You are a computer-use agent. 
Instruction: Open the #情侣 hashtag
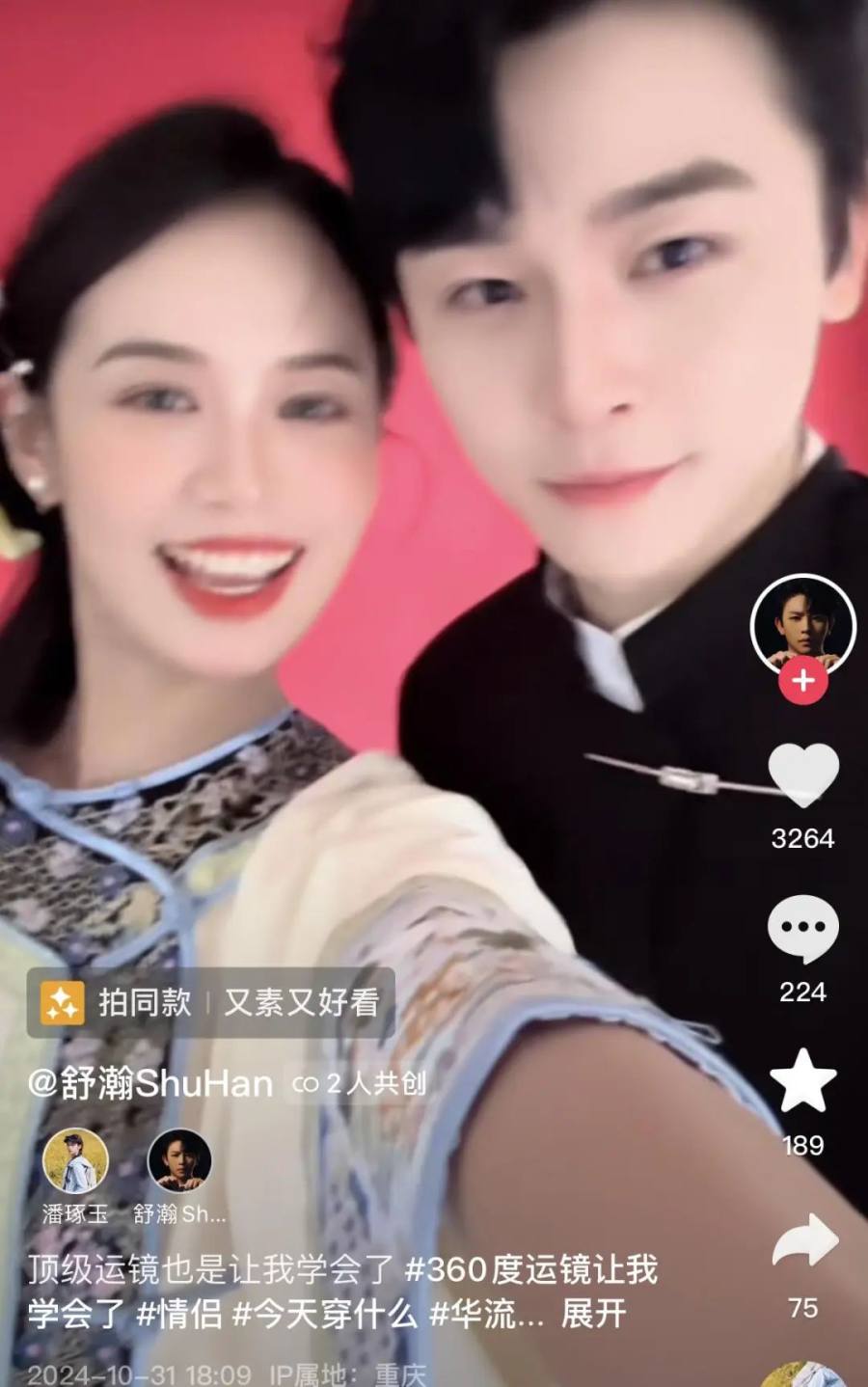click(179, 1314)
